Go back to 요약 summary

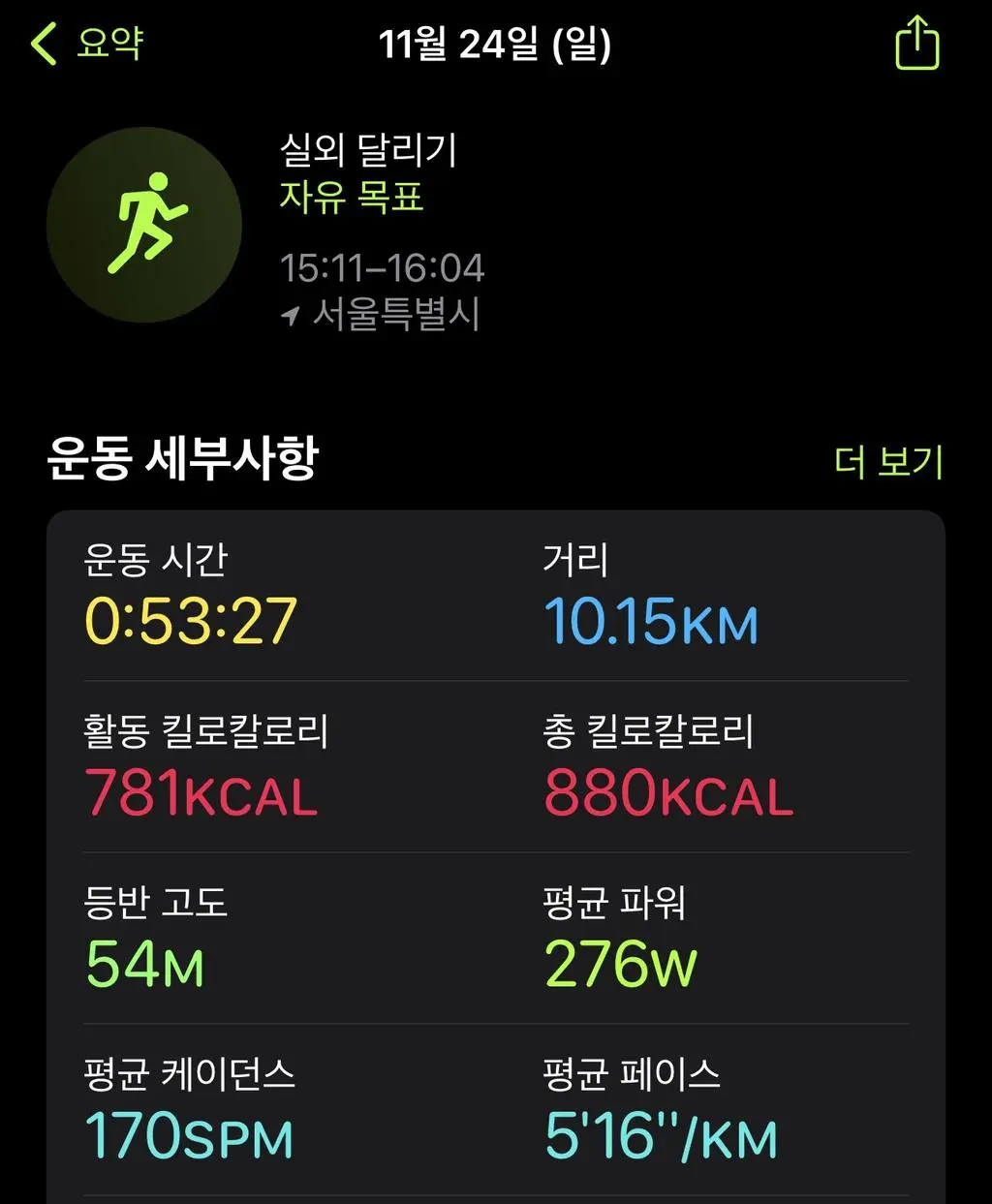tap(87, 44)
